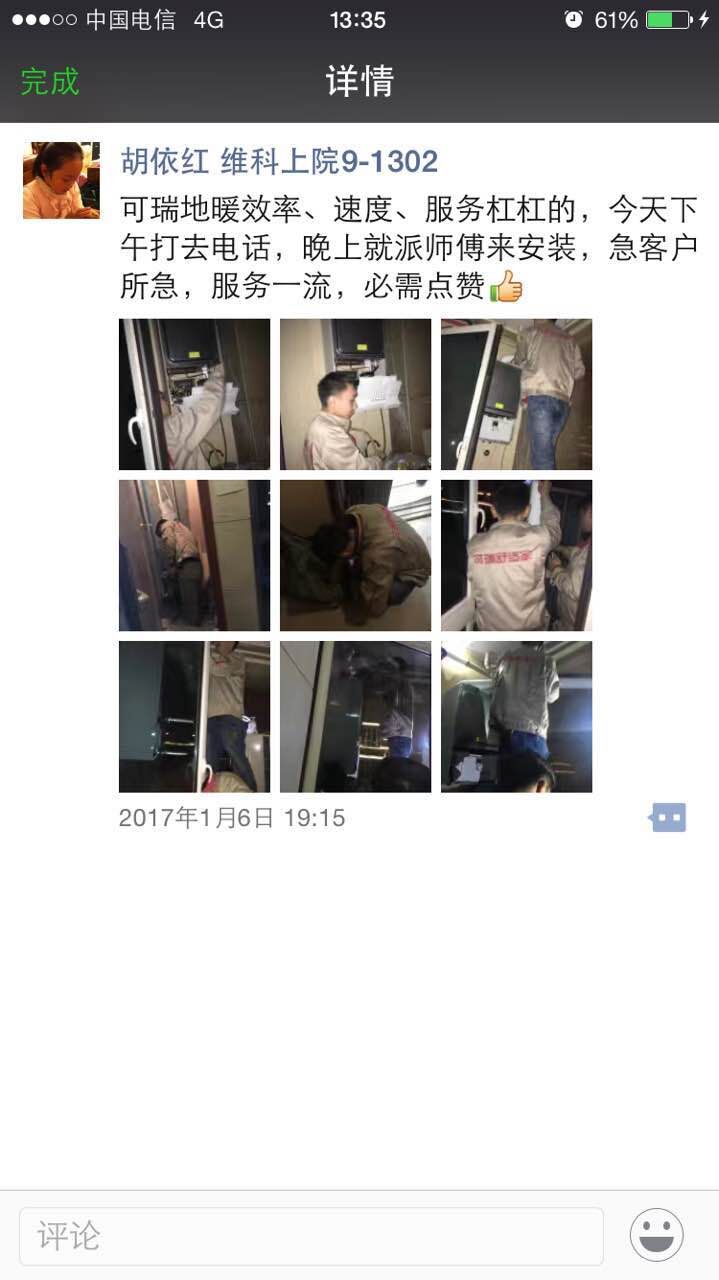
Task: Open the emoji picker
Action: point(656,1235)
